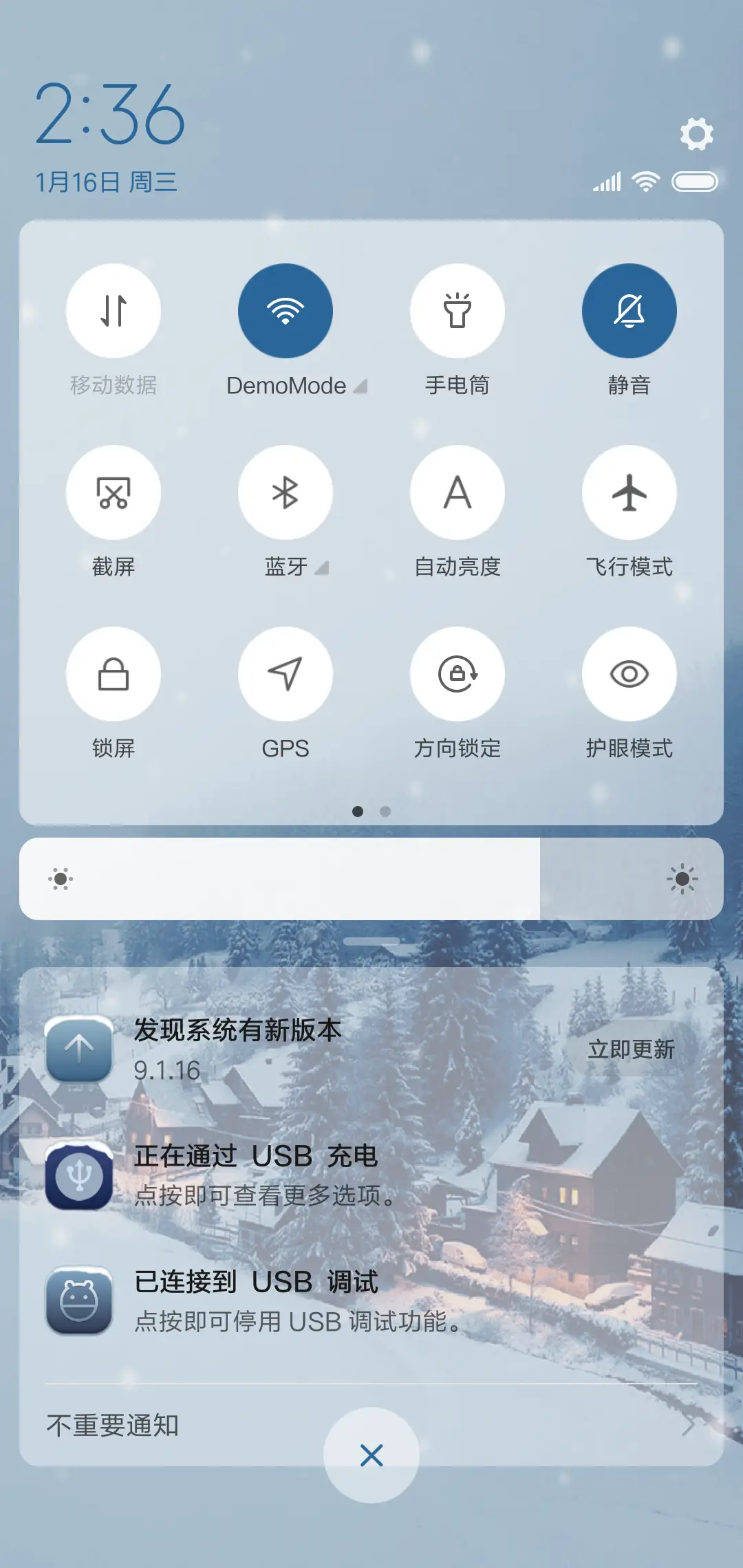Tap the orientation lock (方向锁定) icon
743x1568 pixels.
[x=457, y=674]
